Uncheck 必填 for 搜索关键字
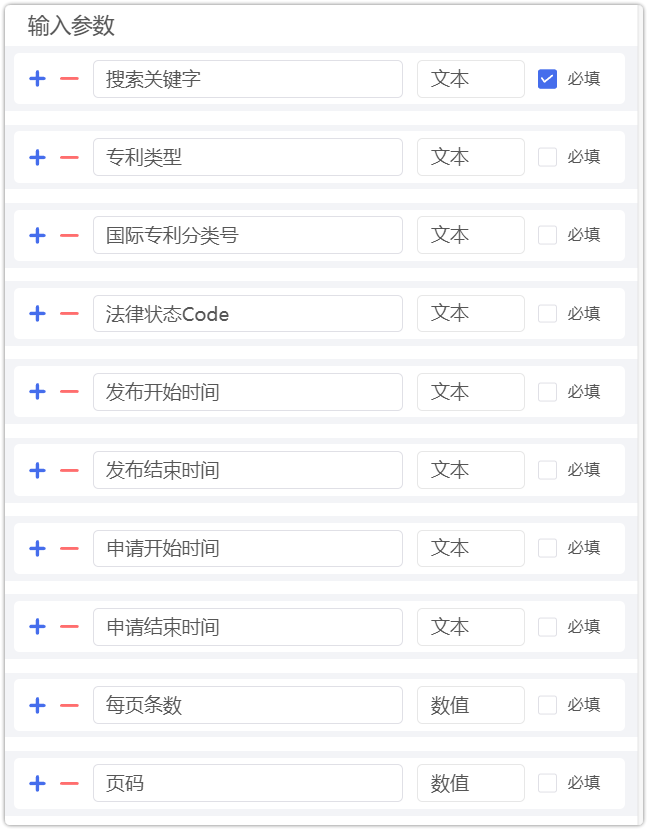 [547, 79]
